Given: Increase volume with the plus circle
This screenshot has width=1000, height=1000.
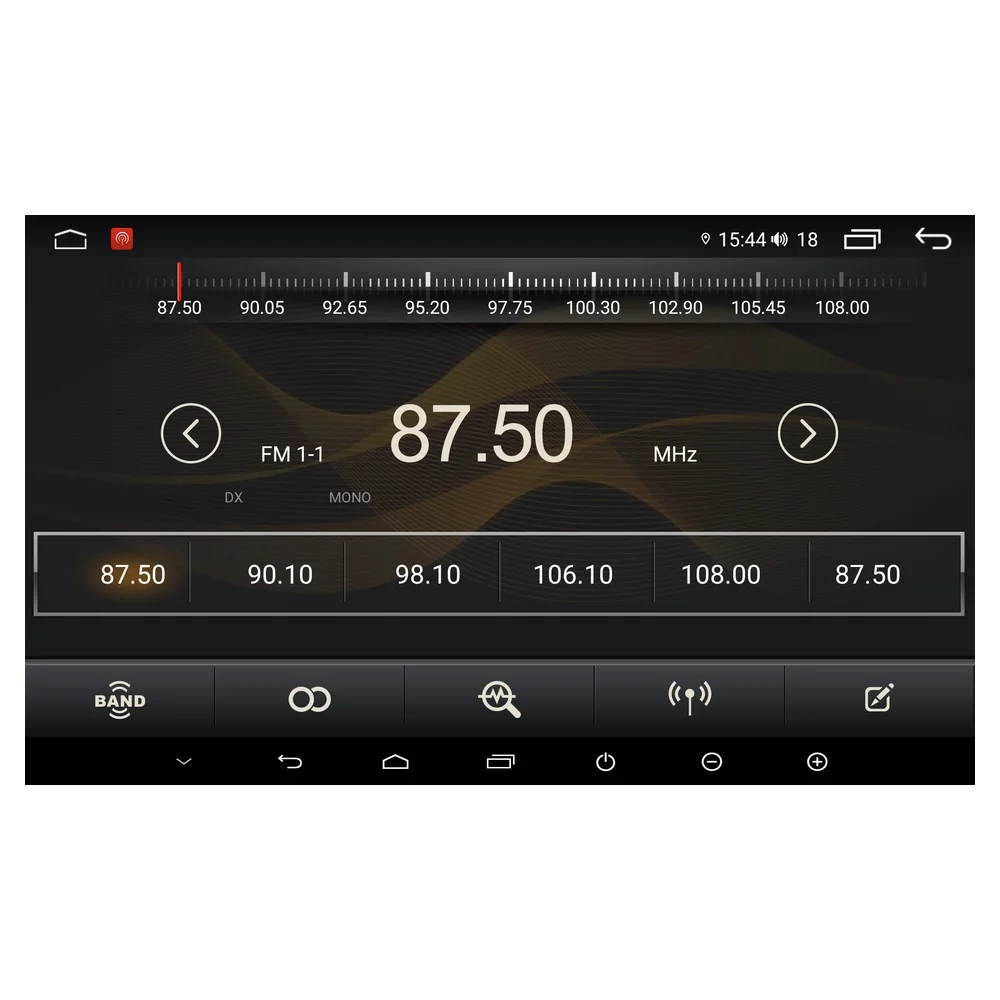Looking at the screenshot, I should (817, 762).
